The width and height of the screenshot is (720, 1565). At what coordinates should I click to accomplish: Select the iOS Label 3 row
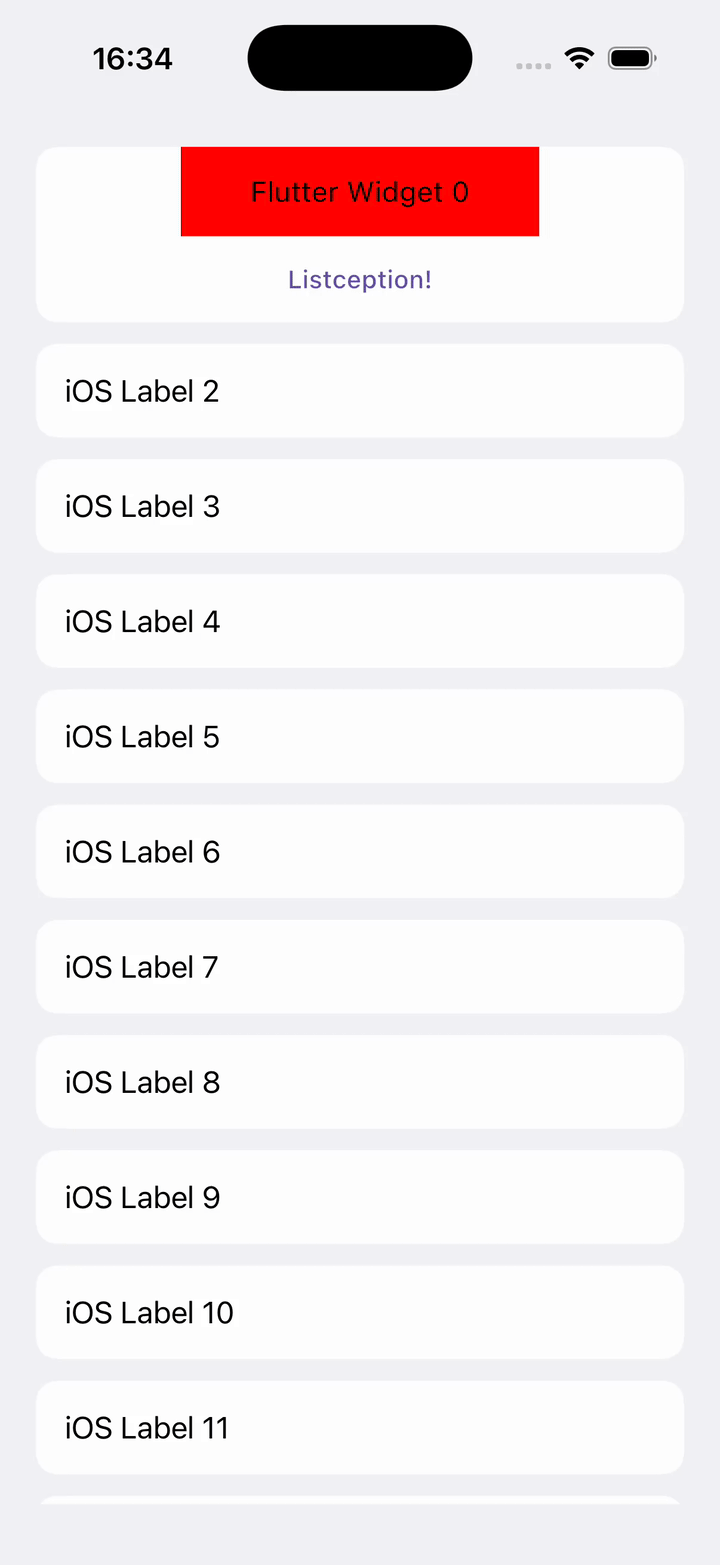coord(360,506)
